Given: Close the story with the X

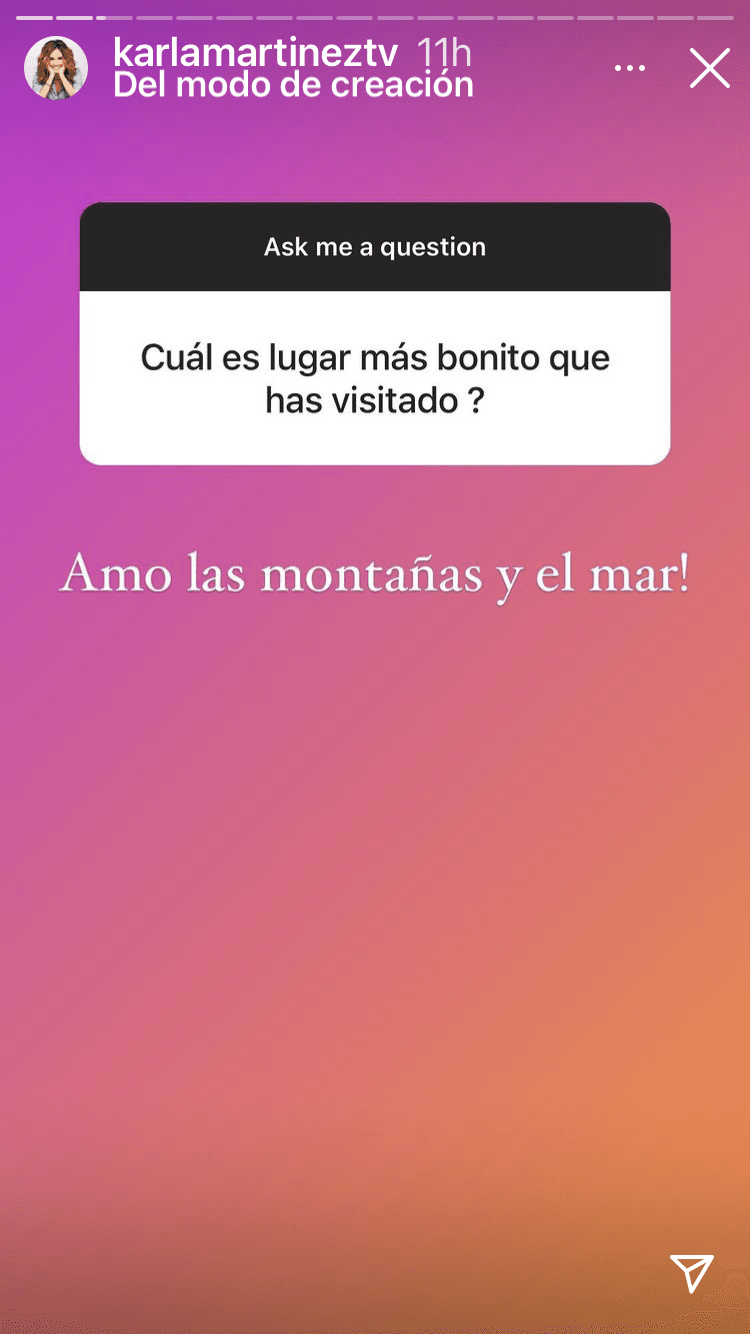Looking at the screenshot, I should point(710,68).
